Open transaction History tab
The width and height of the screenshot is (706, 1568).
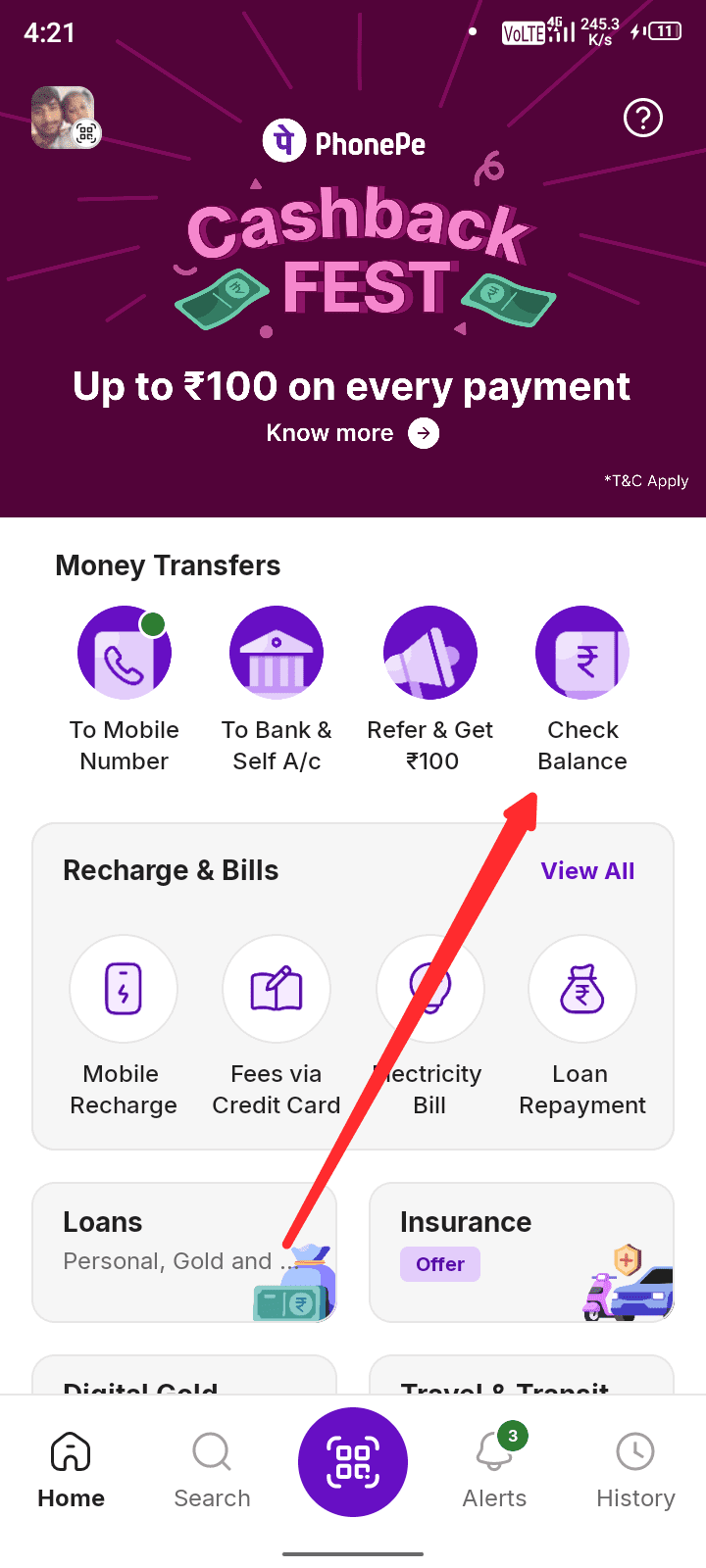(635, 1469)
